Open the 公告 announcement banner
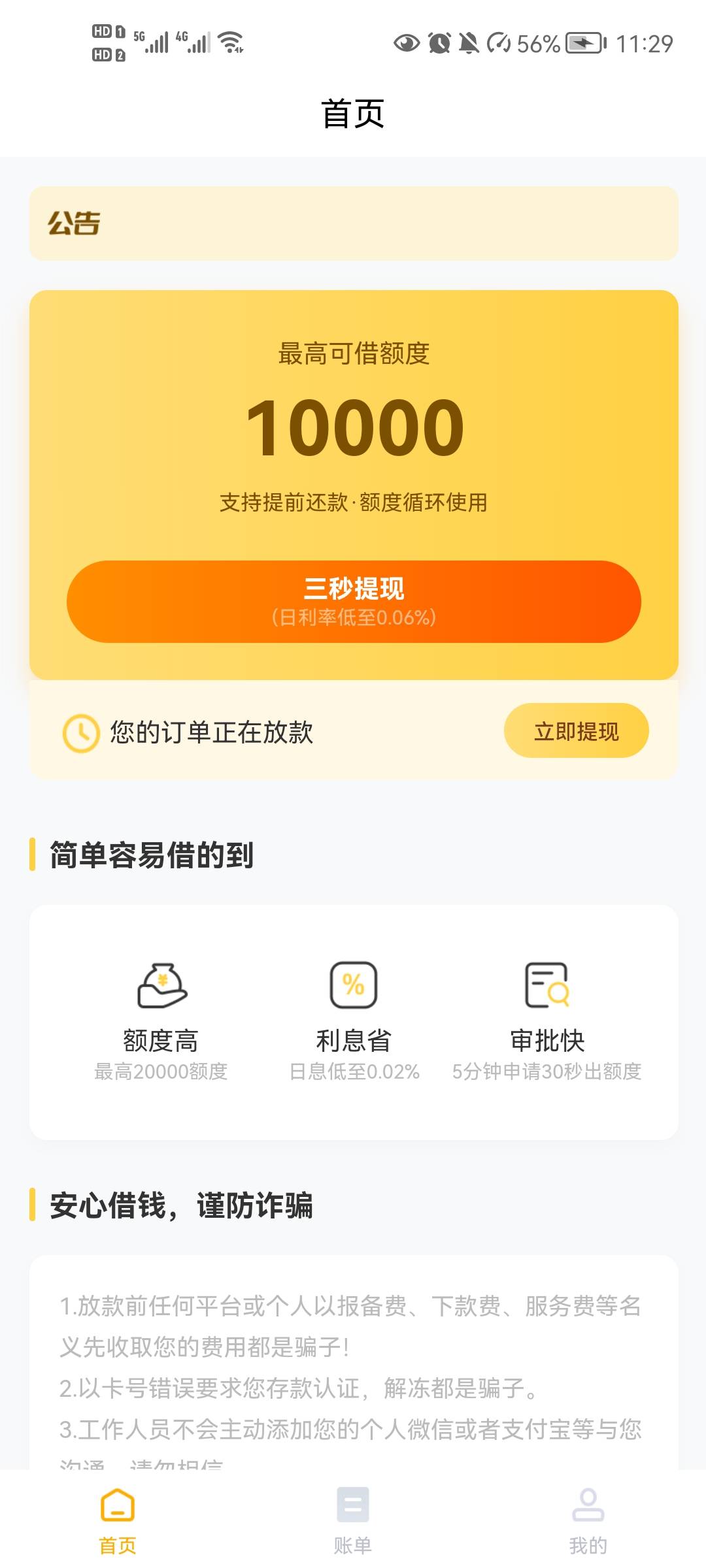Image resolution: width=706 pixels, height=1568 pixels. (x=354, y=223)
